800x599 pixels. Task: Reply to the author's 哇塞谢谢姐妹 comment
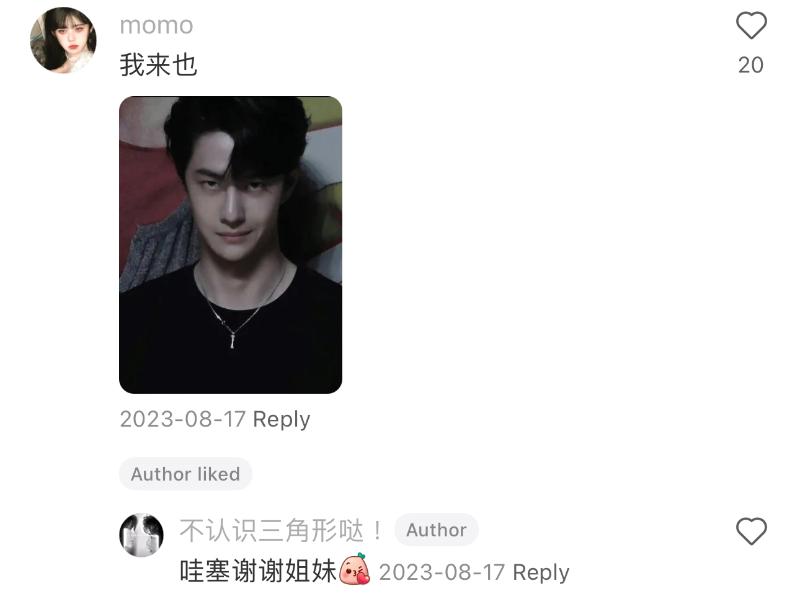[x=540, y=572]
